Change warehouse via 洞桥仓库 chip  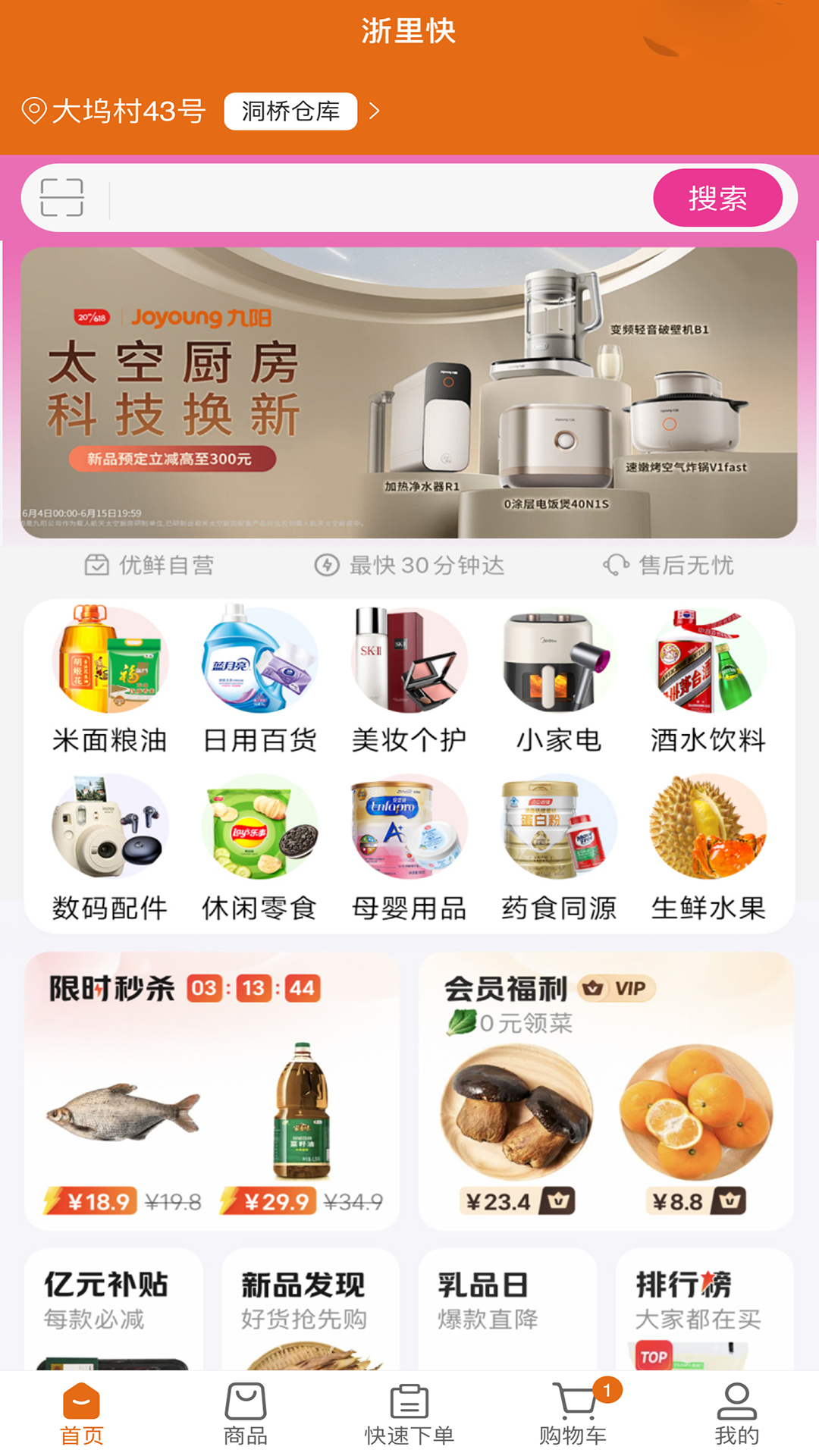pyautogui.click(x=290, y=111)
